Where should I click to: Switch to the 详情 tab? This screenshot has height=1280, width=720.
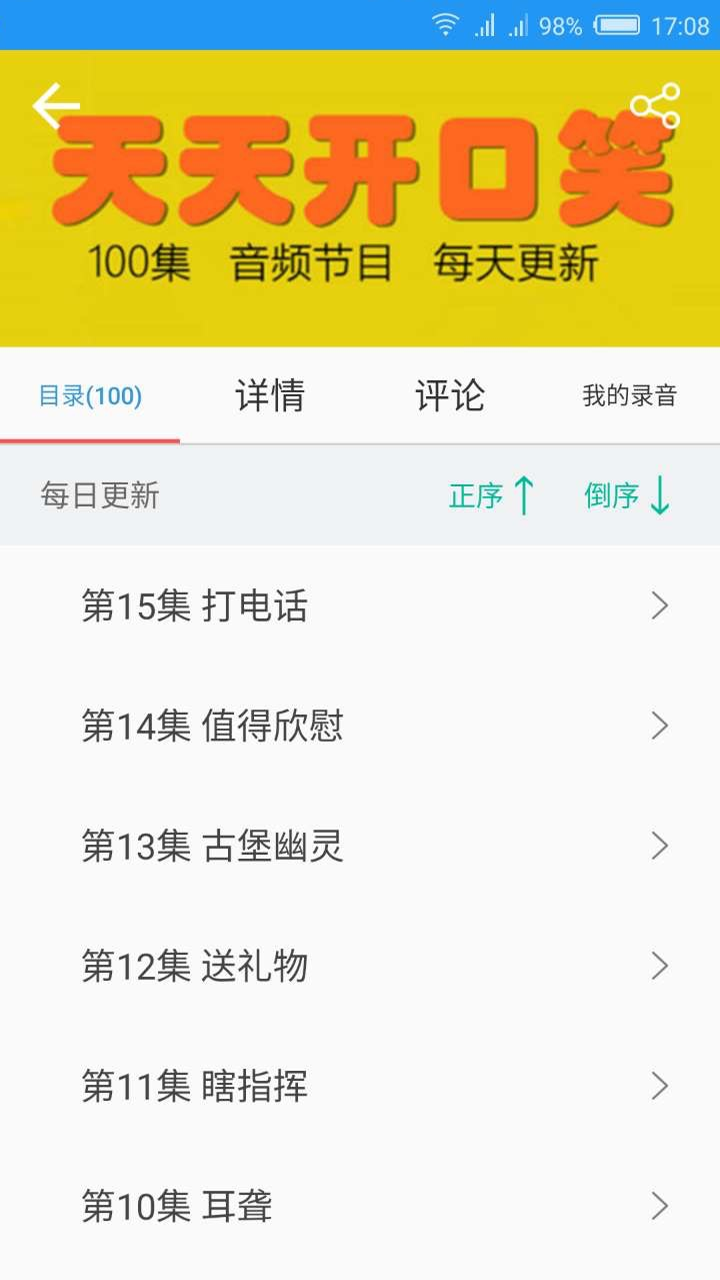(x=270, y=396)
